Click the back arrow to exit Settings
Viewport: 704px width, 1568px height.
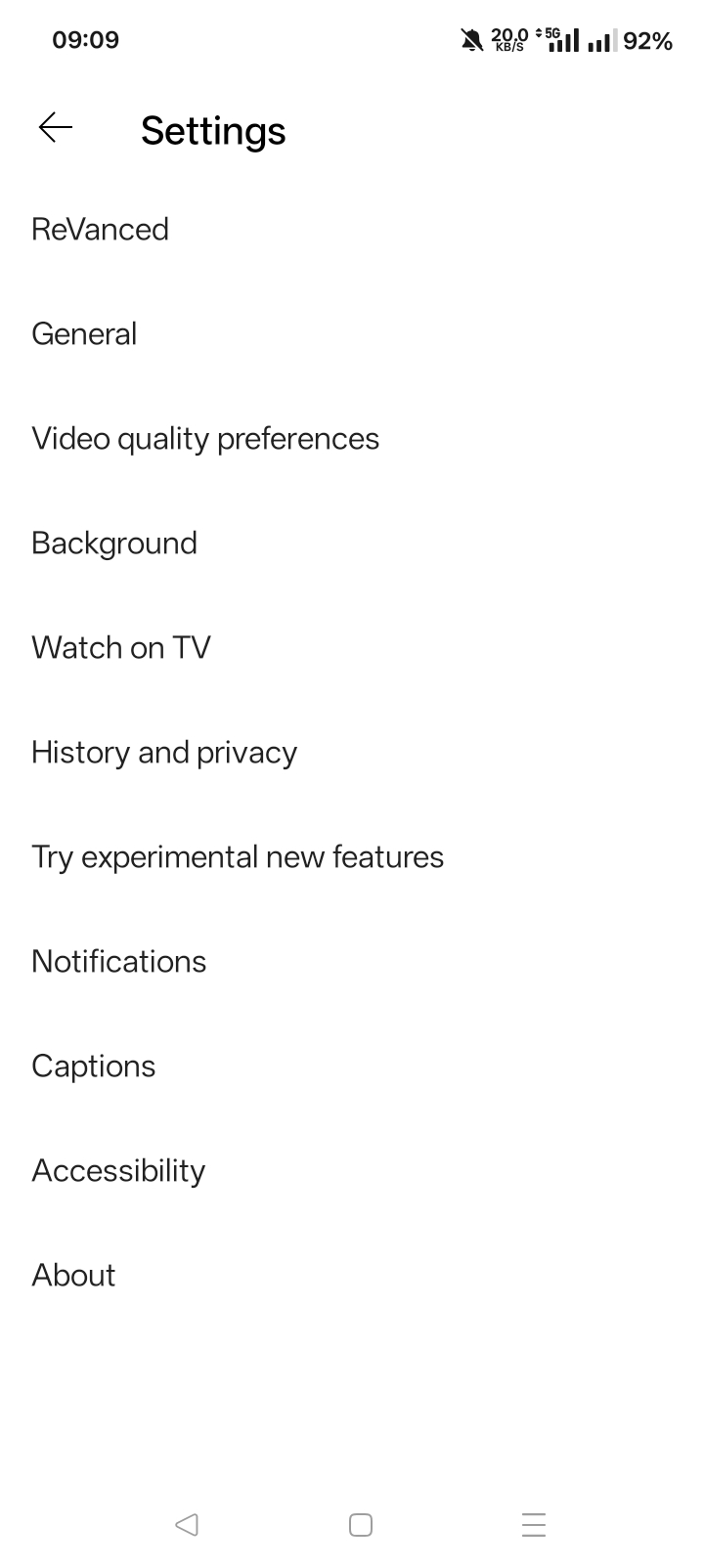(54, 127)
